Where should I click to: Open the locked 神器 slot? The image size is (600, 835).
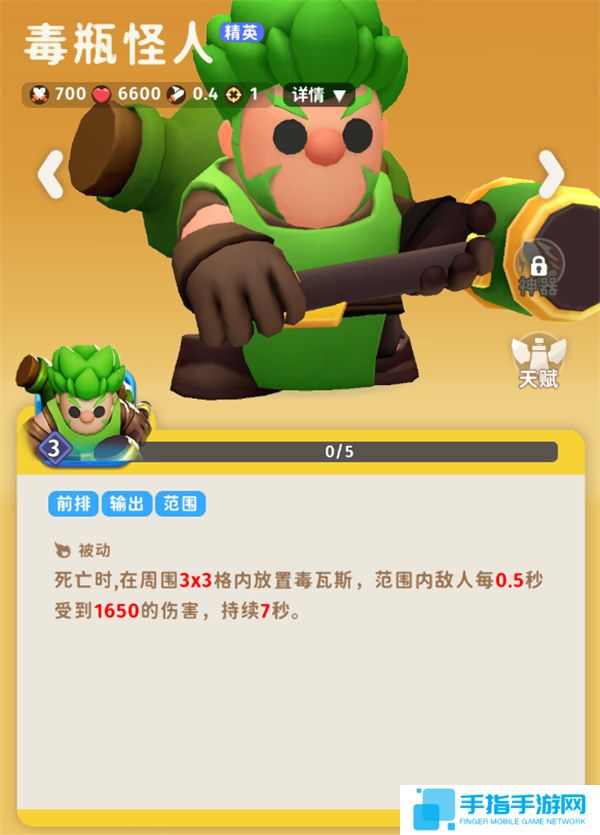pos(538,270)
